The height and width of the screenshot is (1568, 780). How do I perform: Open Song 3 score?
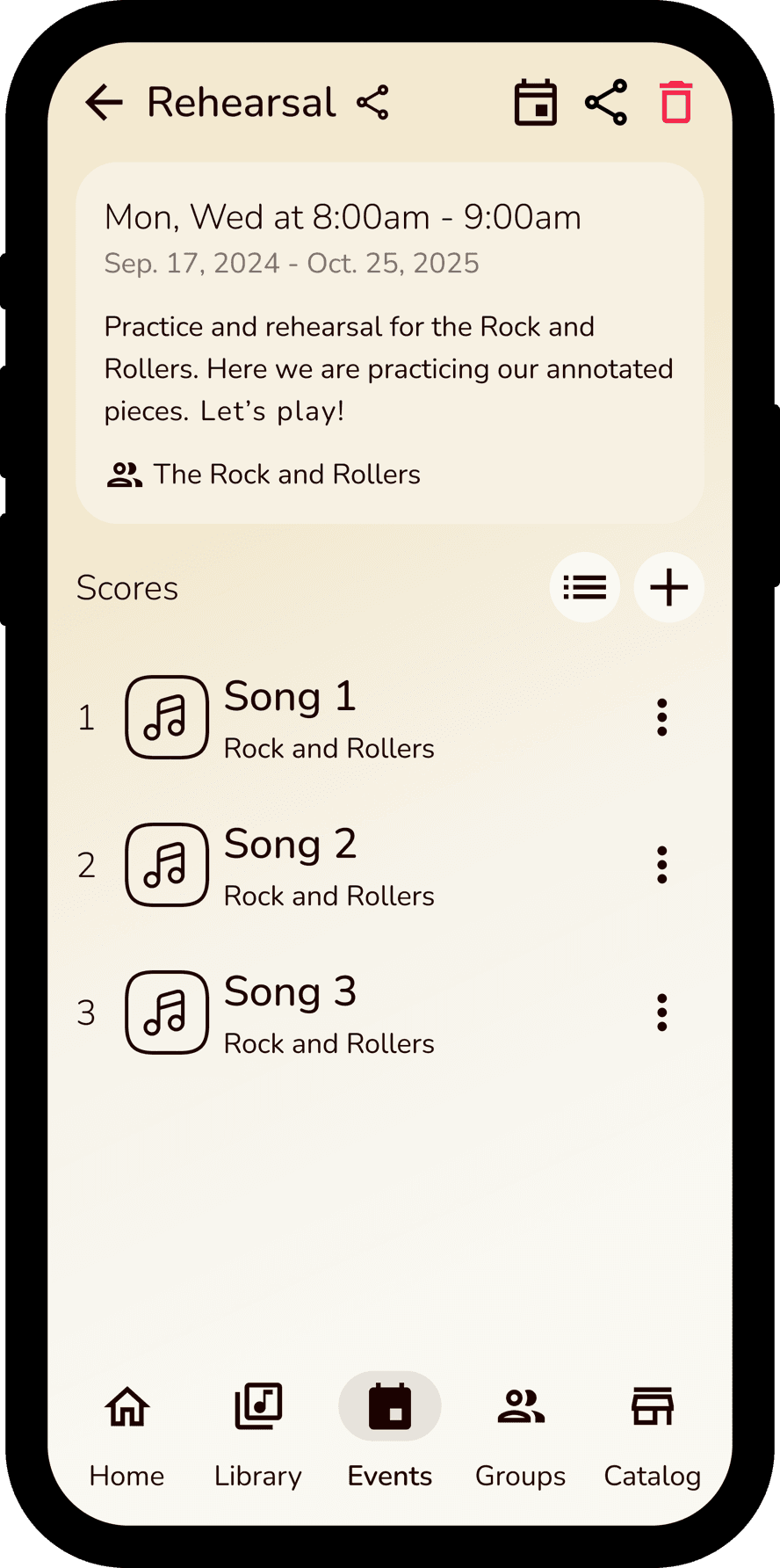point(351,1013)
